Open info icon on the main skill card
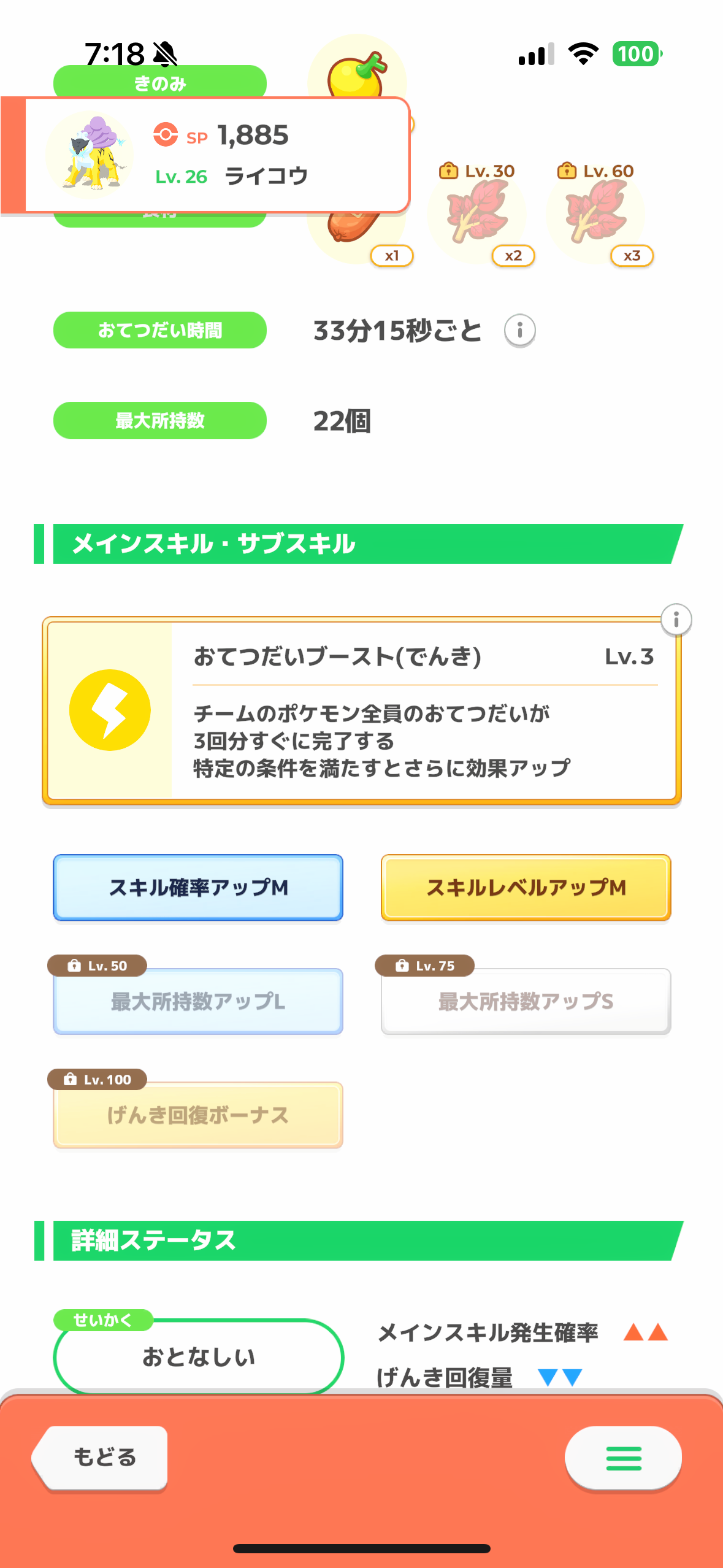Screen dimensions: 723x1568 pos(676,620)
